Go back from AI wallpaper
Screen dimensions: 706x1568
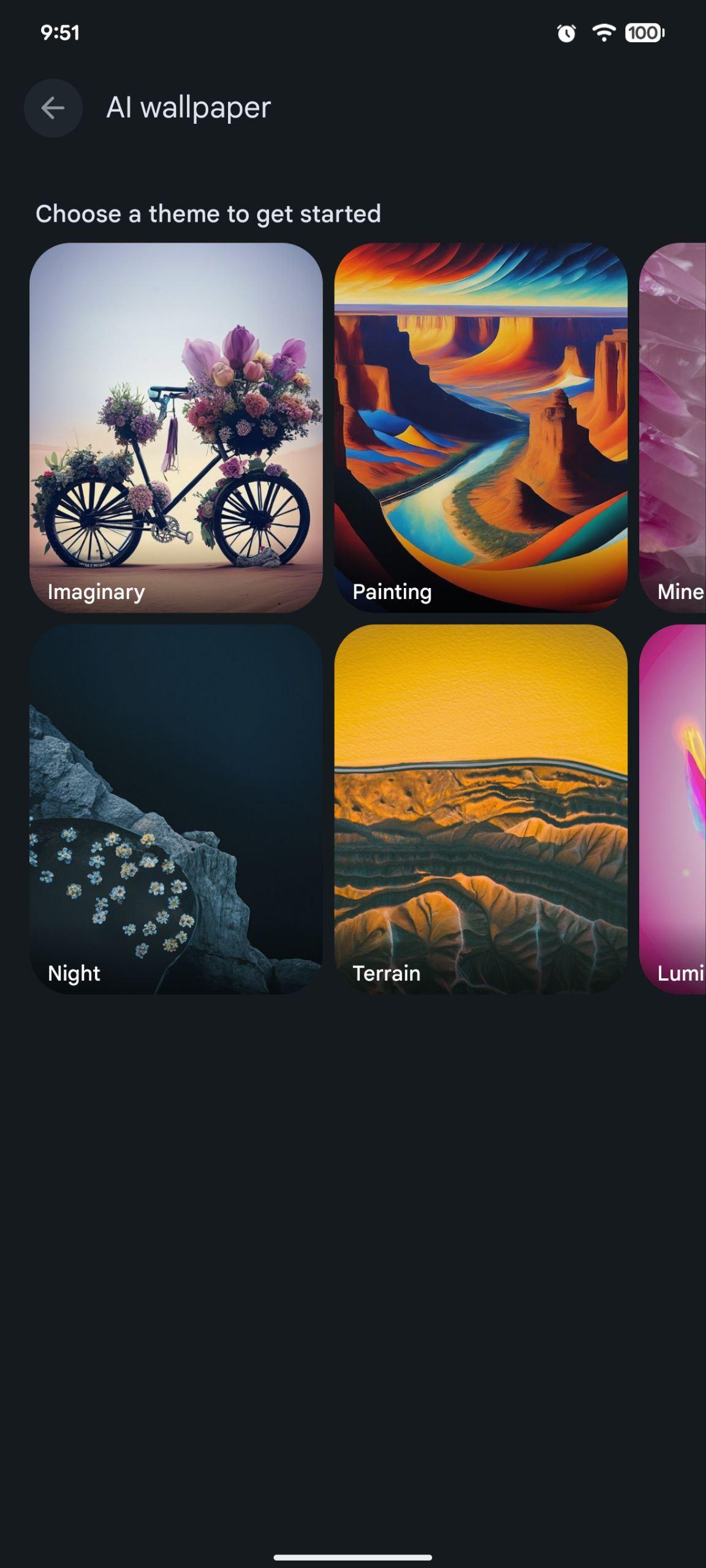pos(53,108)
